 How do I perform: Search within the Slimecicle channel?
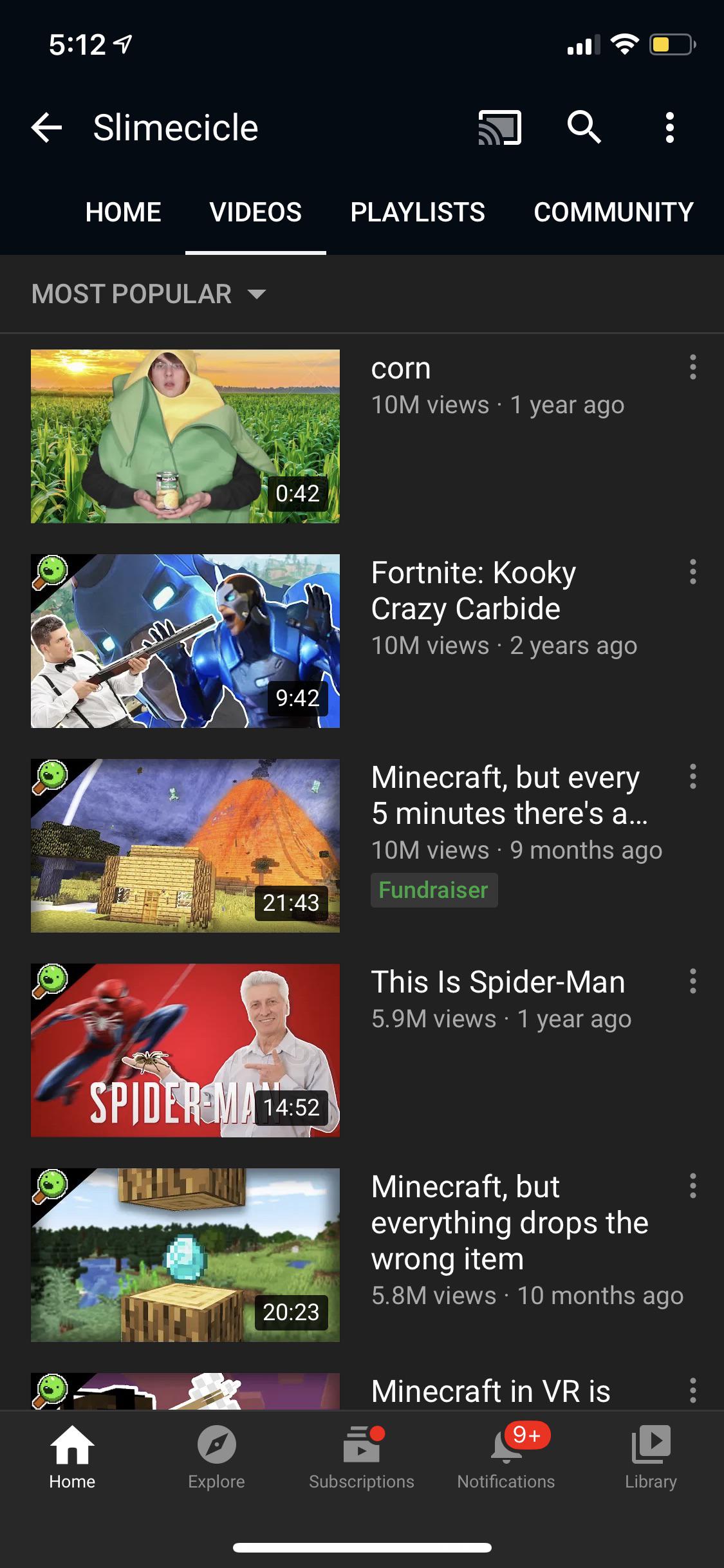(x=584, y=127)
